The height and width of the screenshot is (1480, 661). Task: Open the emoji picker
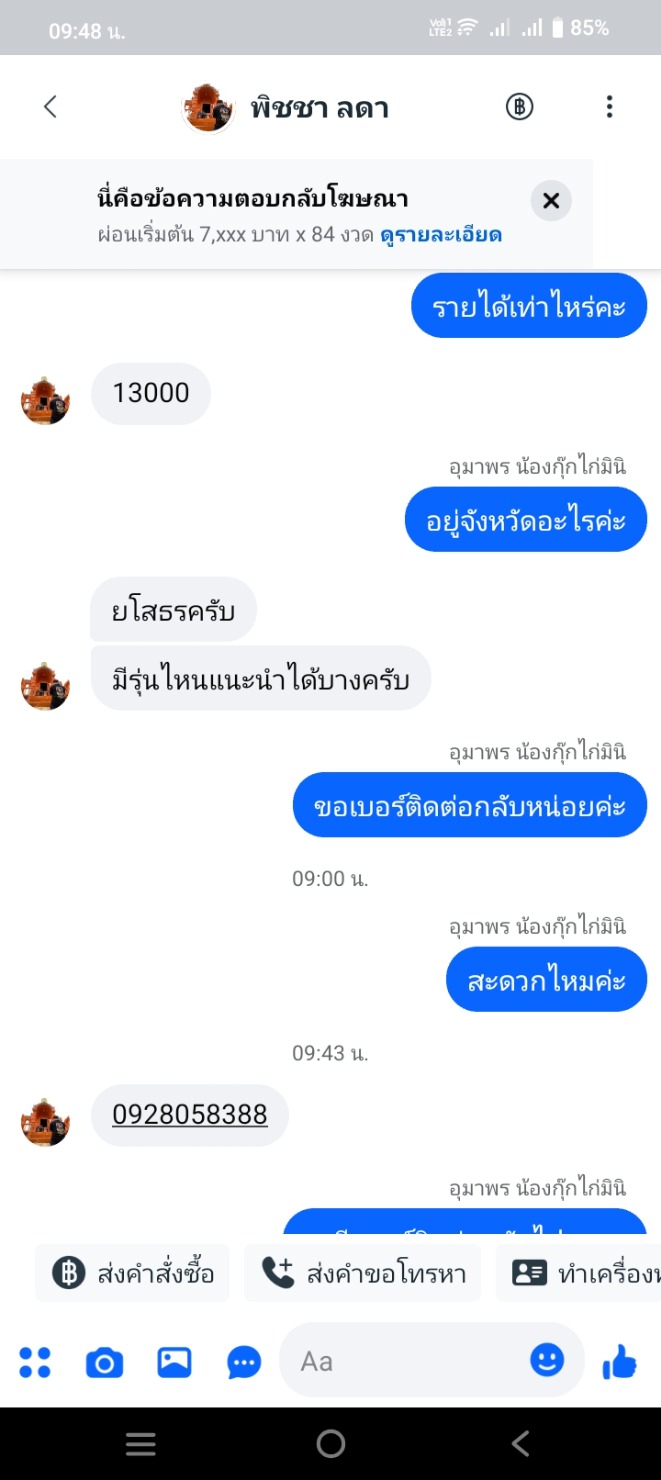547,1360
